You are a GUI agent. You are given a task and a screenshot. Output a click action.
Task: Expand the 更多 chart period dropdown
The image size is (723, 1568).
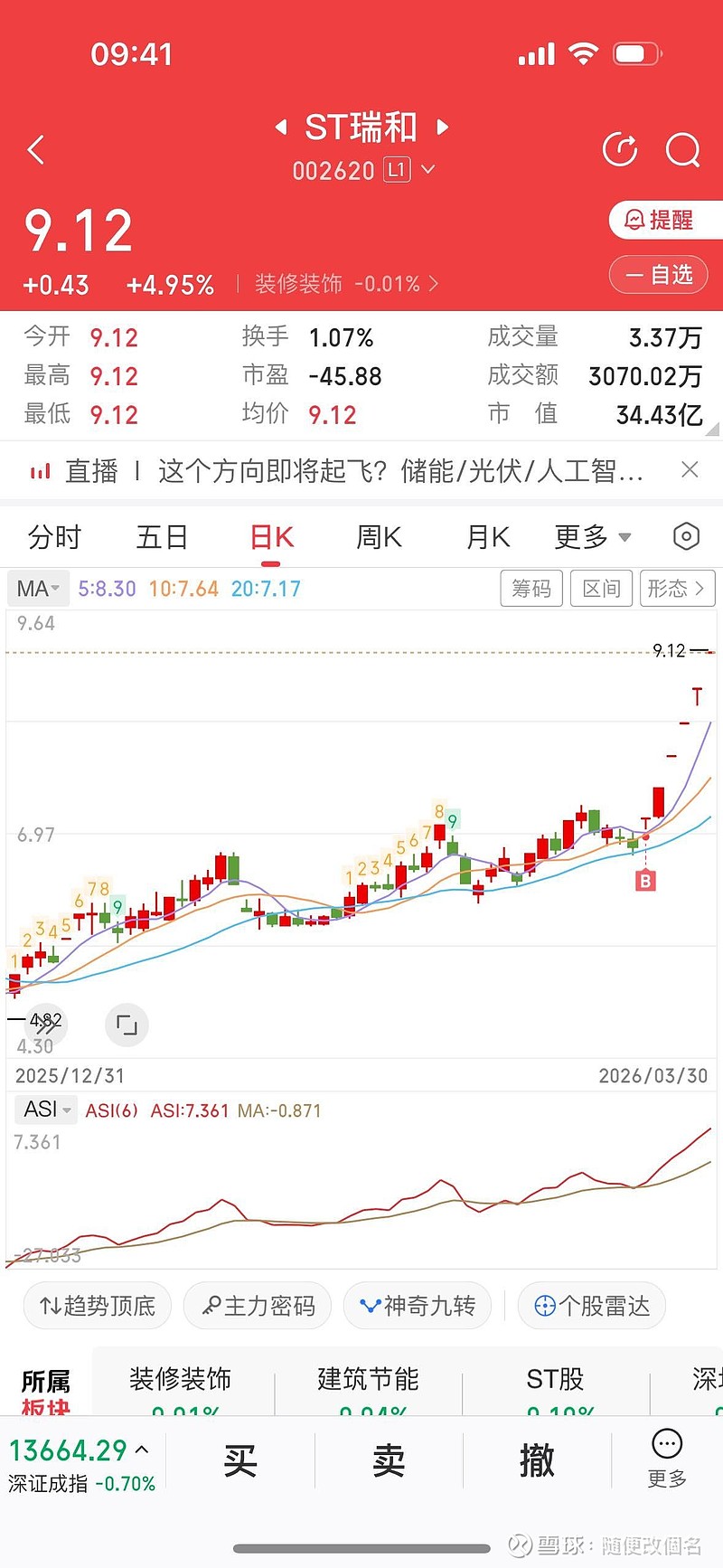point(593,537)
